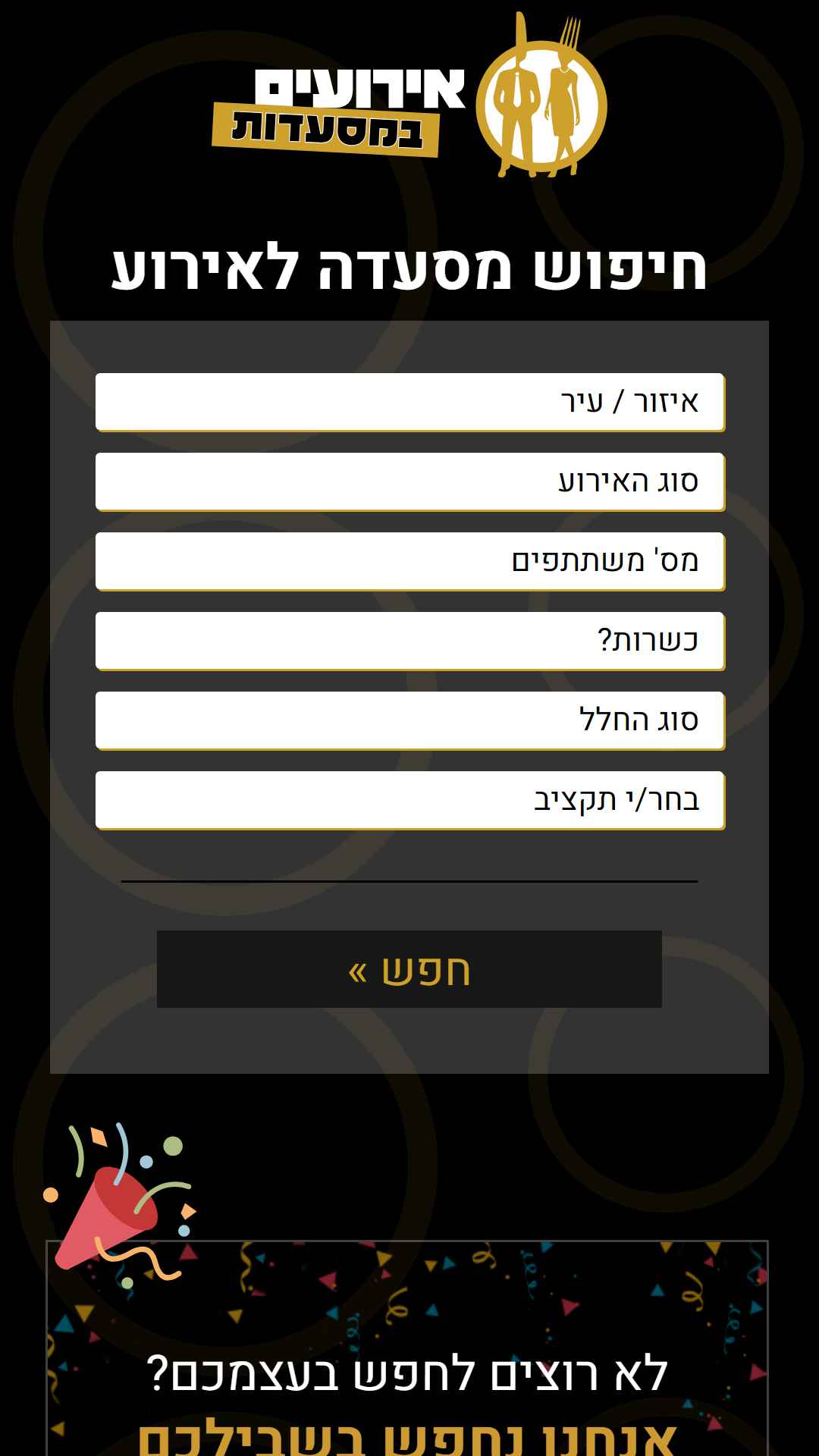The height and width of the screenshot is (1456, 819).
Task: Choose מס' משתתפים number of participants
Action: (409, 561)
